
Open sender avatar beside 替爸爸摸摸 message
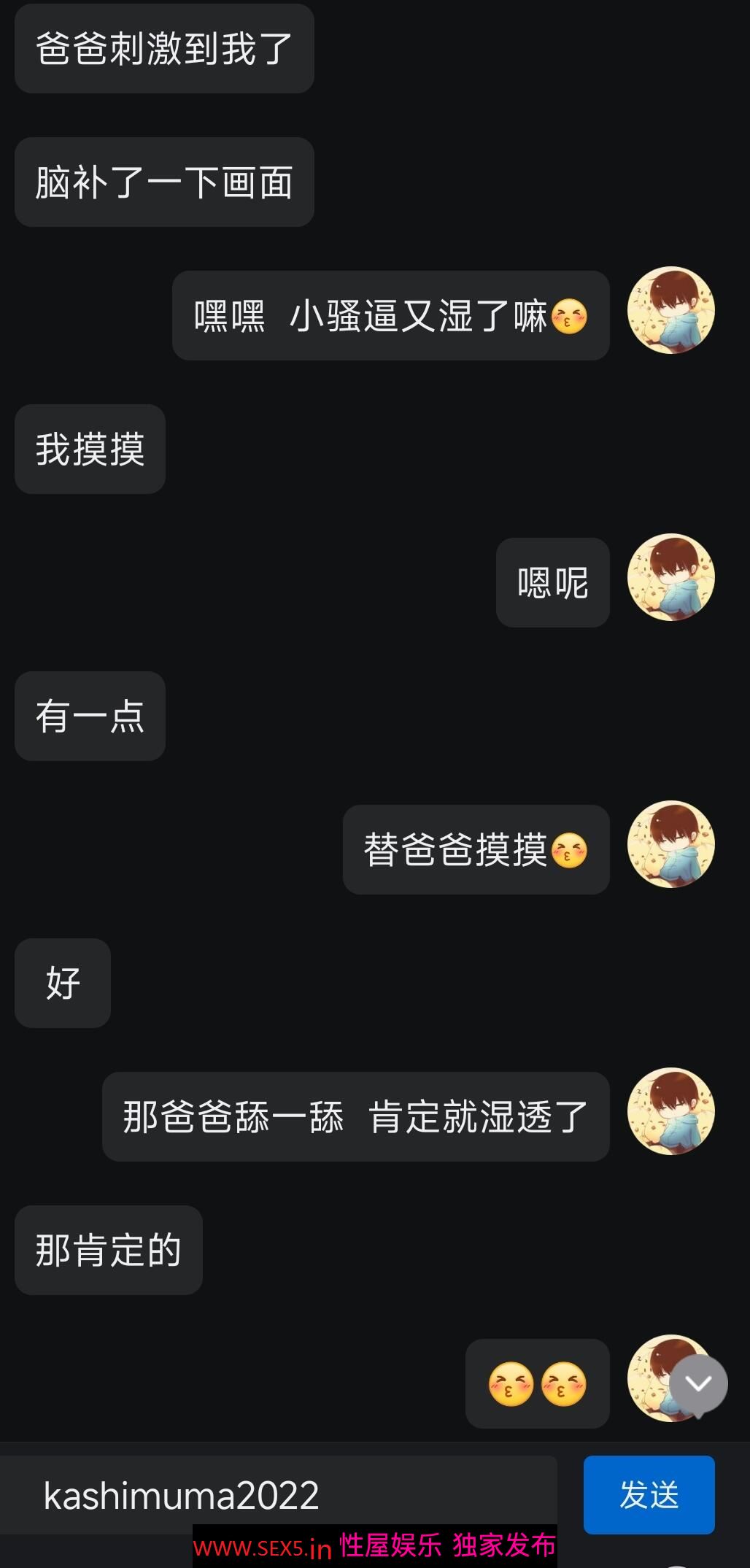pos(670,844)
